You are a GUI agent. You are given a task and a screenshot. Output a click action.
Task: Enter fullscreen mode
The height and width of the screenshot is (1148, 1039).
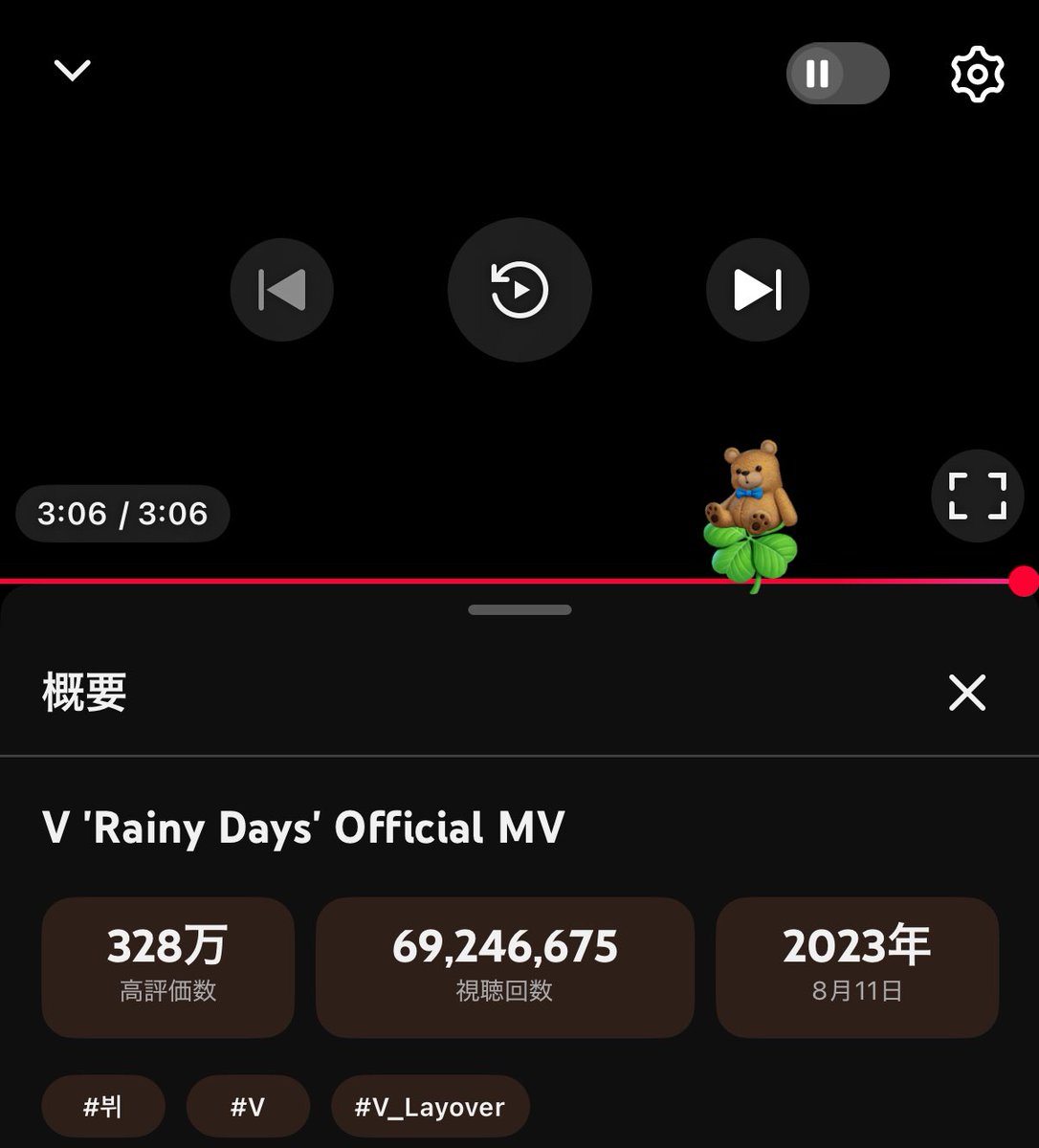(977, 496)
